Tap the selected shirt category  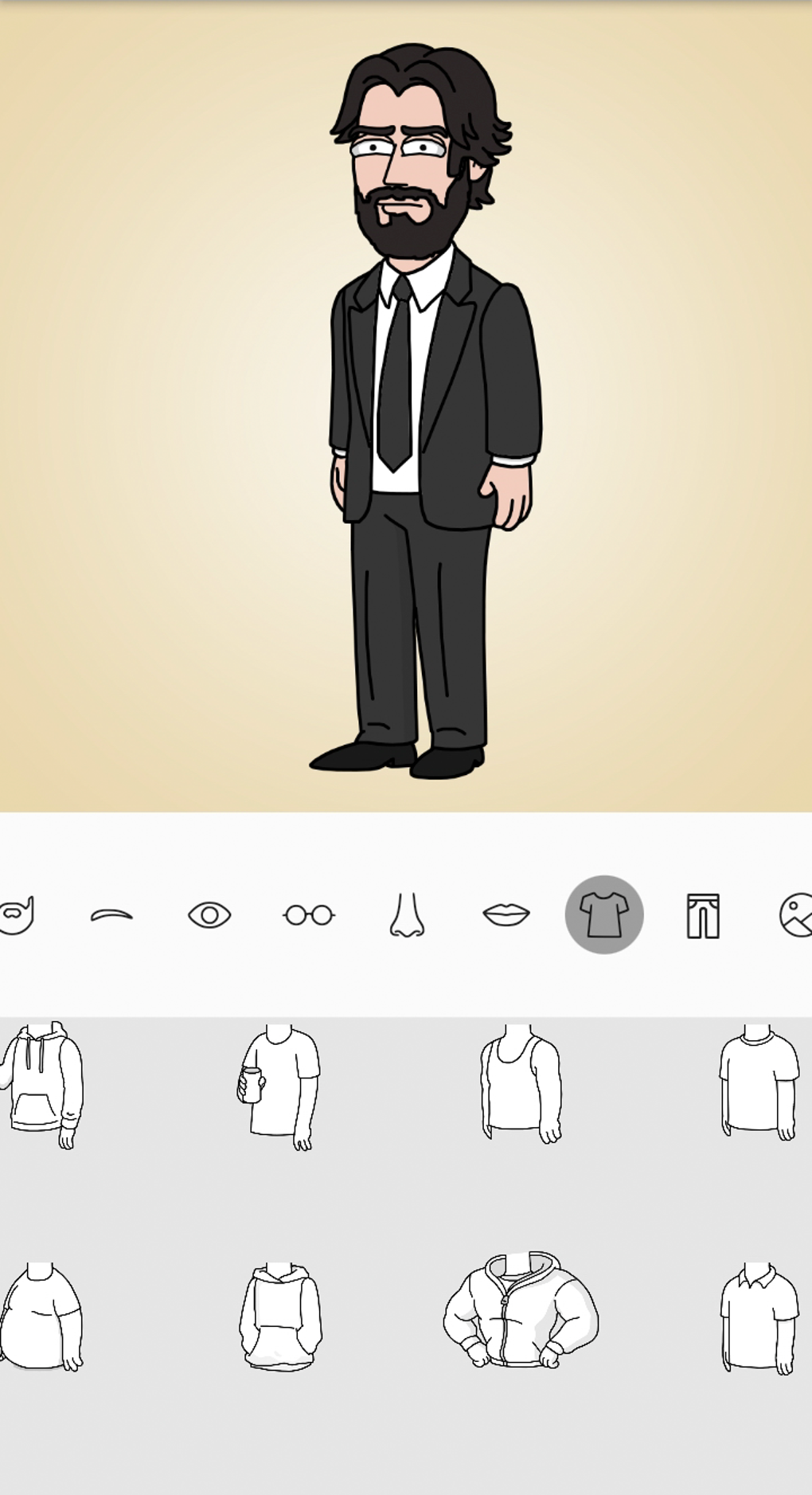coord(604,914)
